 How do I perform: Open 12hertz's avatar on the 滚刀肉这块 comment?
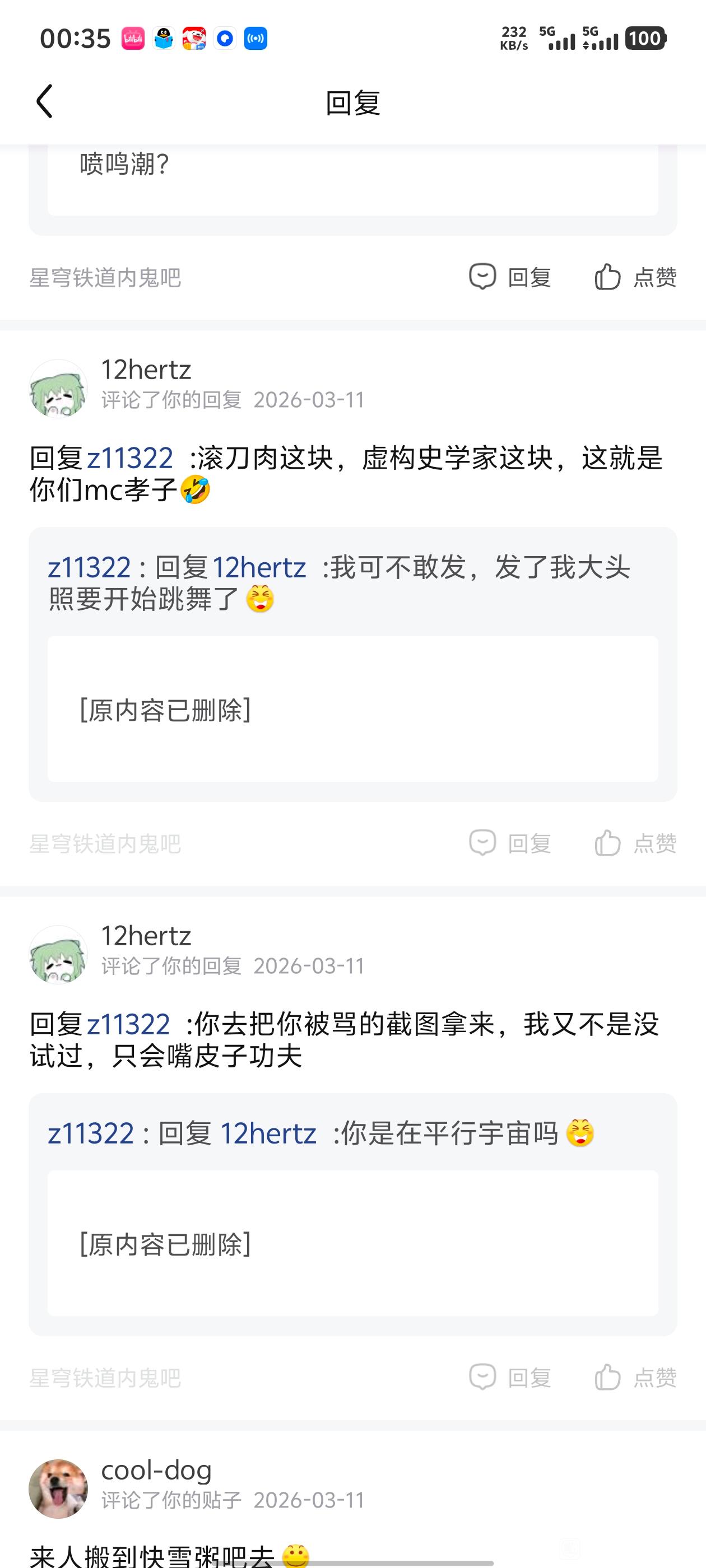click(x=58, y=388)
